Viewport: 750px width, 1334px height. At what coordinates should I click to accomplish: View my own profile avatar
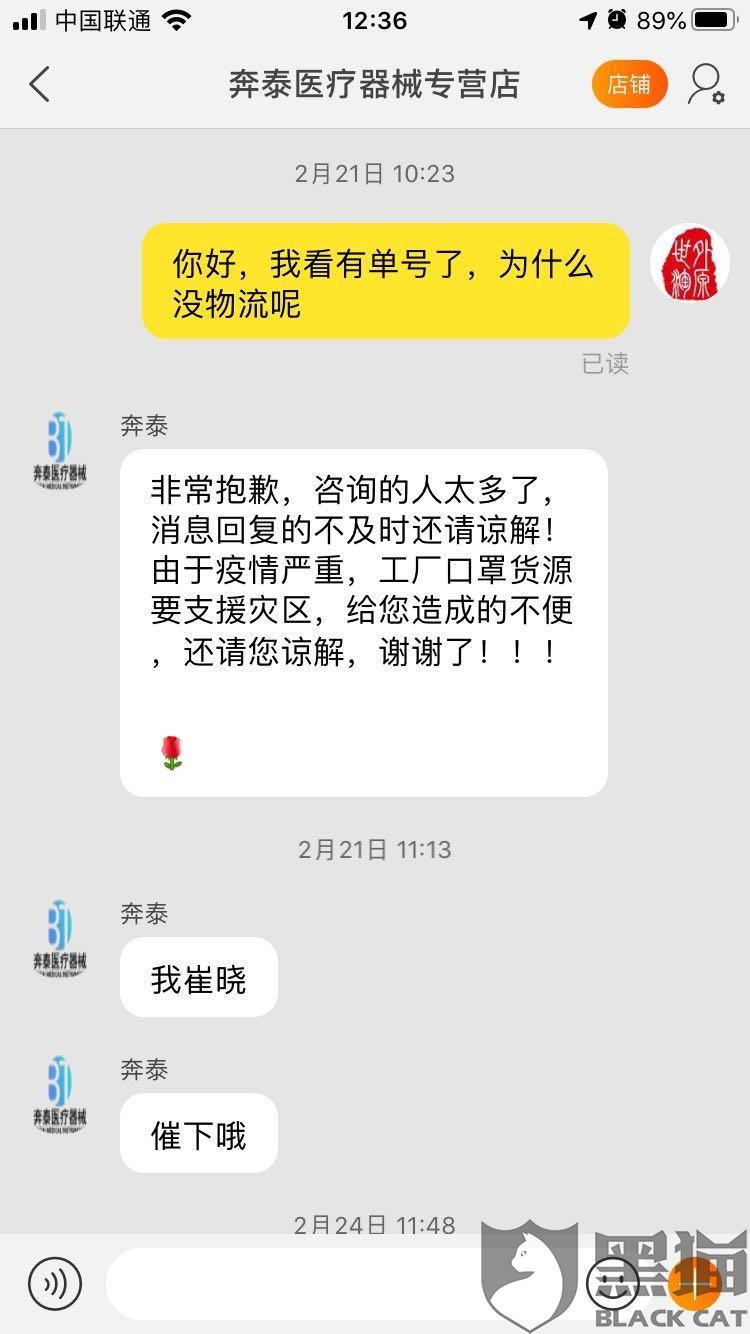click(x=689, y=263)
